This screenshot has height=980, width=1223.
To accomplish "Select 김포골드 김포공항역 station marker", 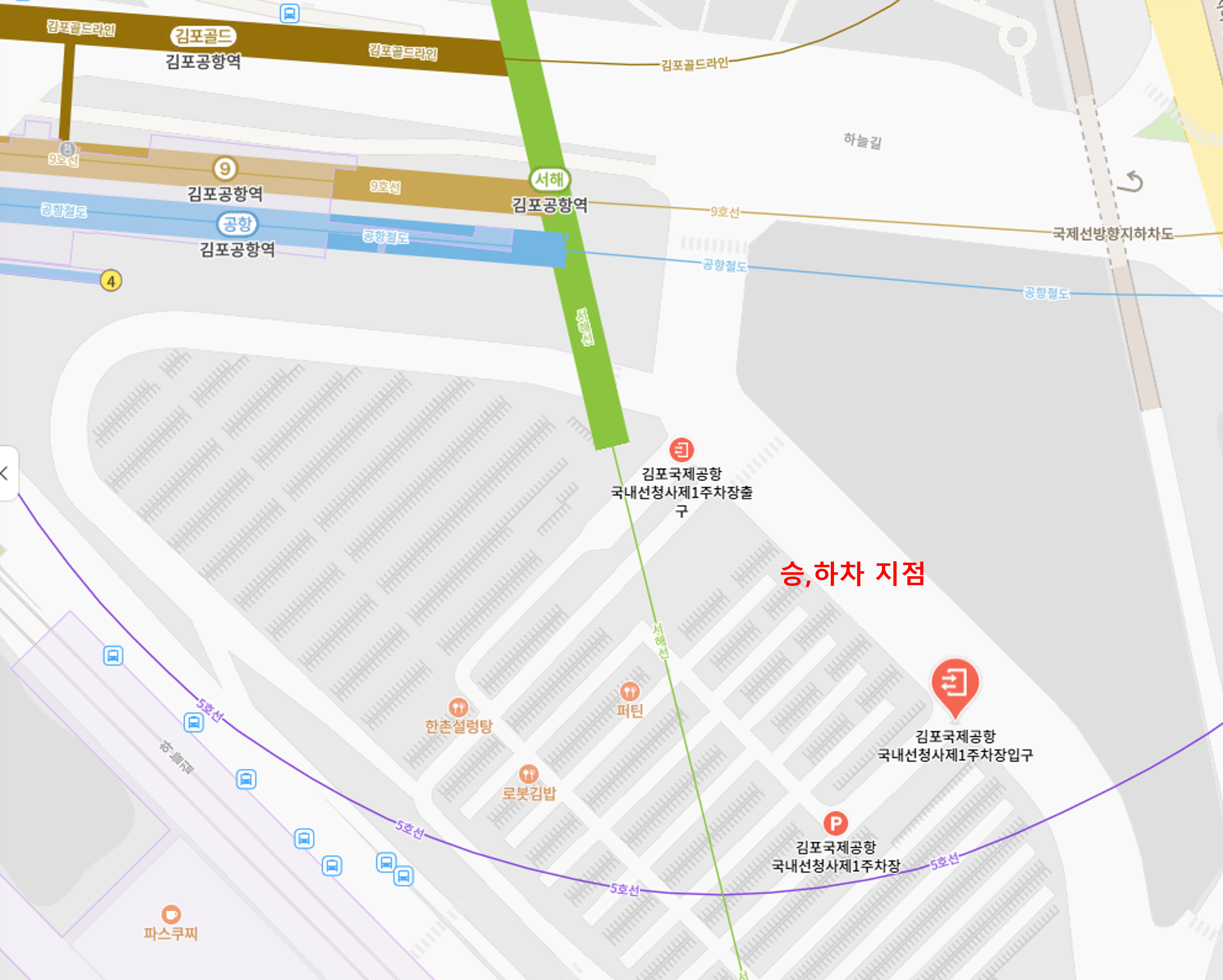I will point(203,36).
